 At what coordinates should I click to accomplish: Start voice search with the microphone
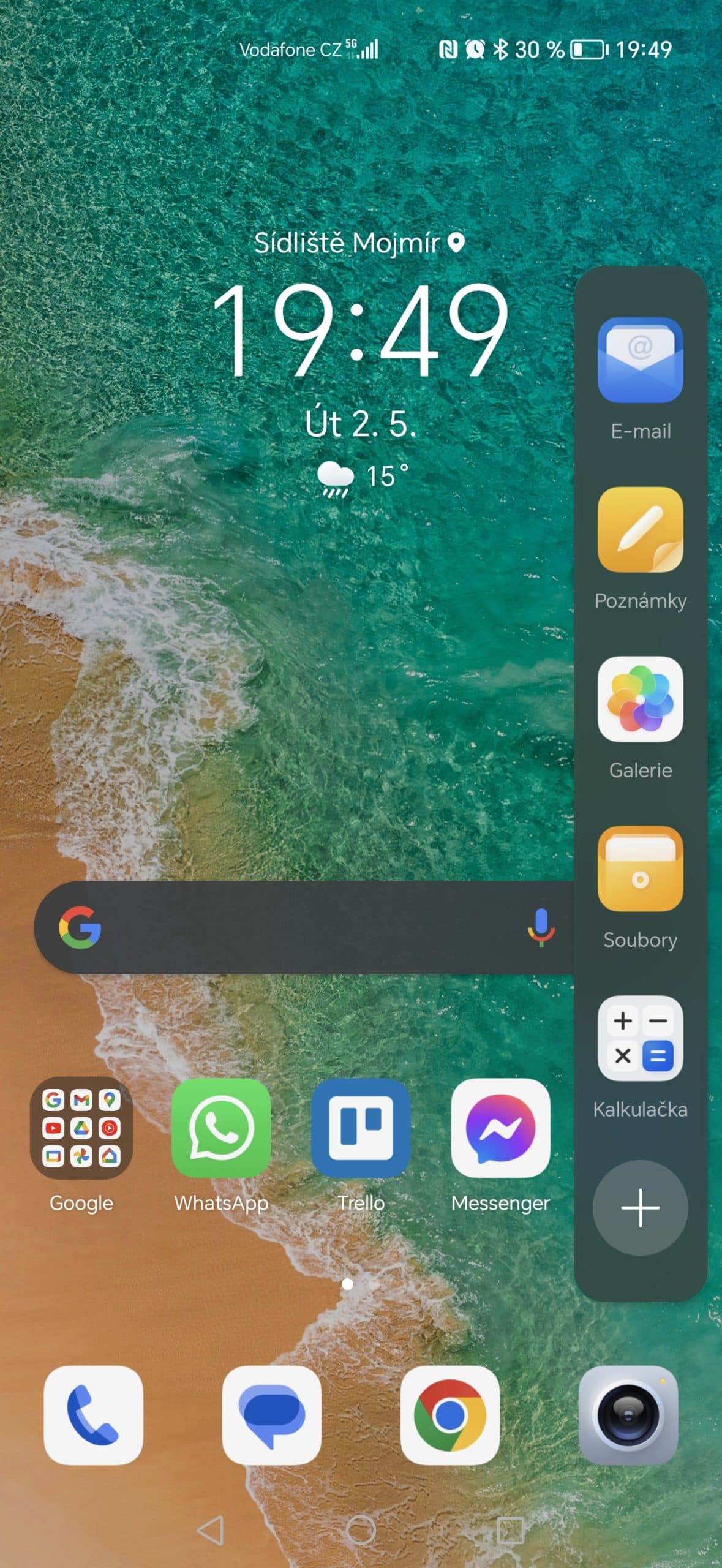(x=541, y=928)
